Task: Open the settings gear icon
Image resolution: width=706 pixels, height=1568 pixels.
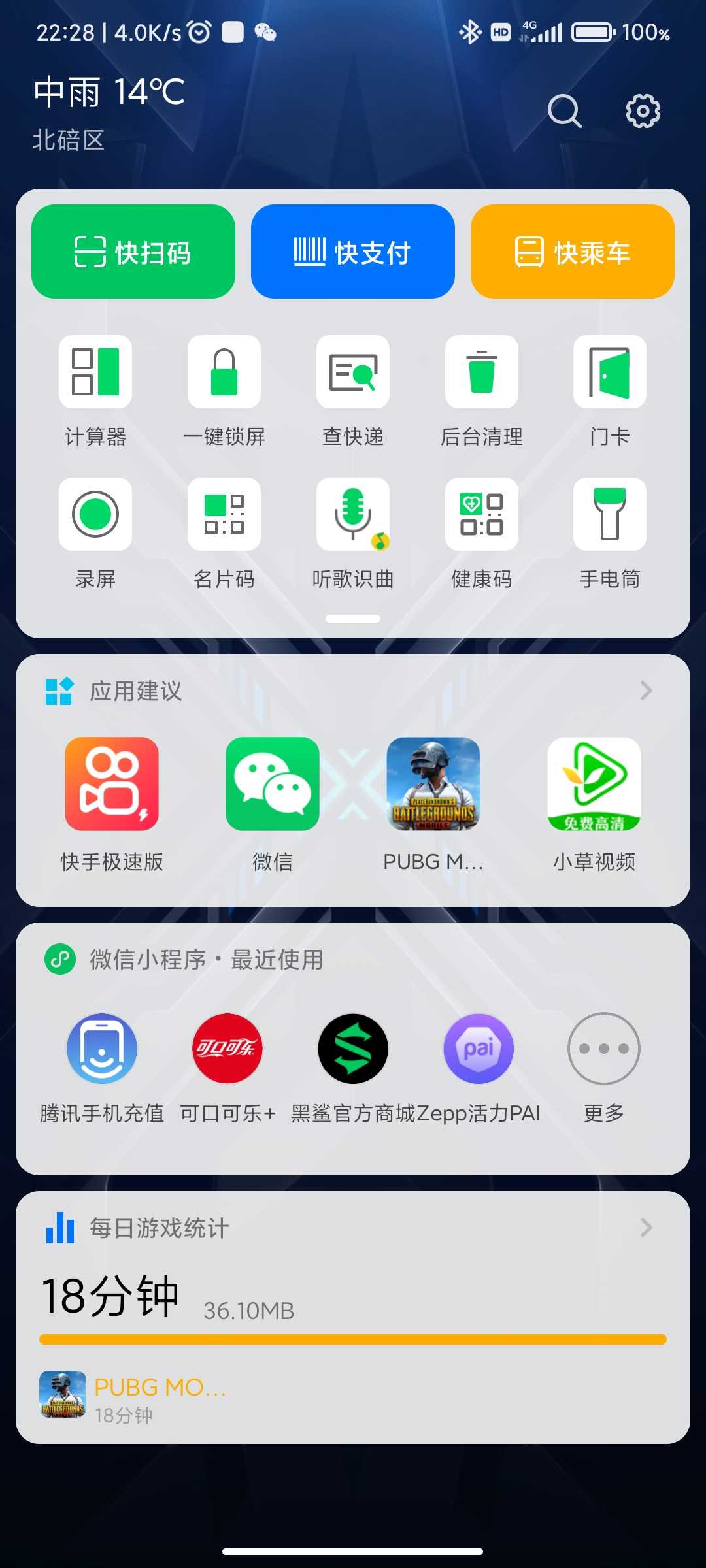Action: pyautogui.click(x=643, y=111)
